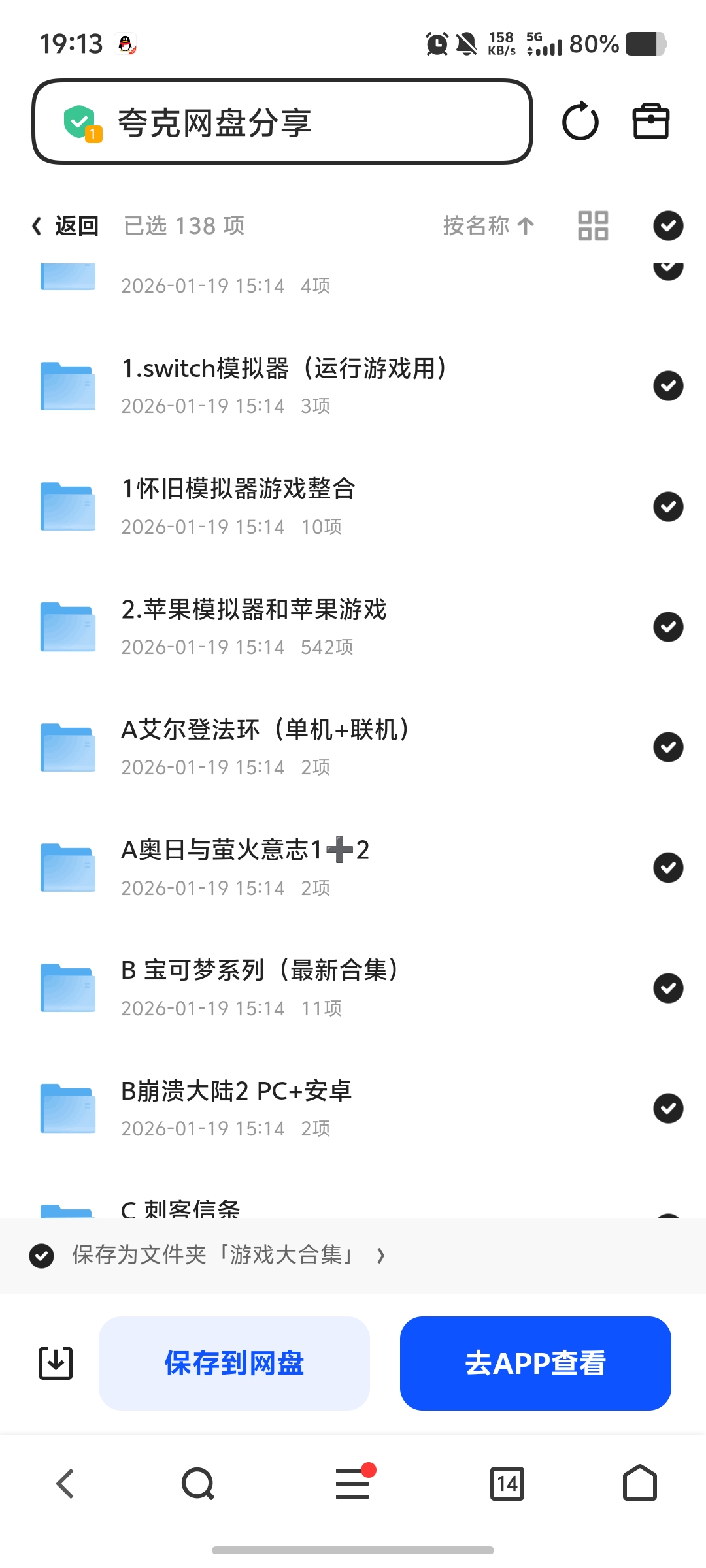Refresh the 夸克网盘分享 page

tap(580, 121)
